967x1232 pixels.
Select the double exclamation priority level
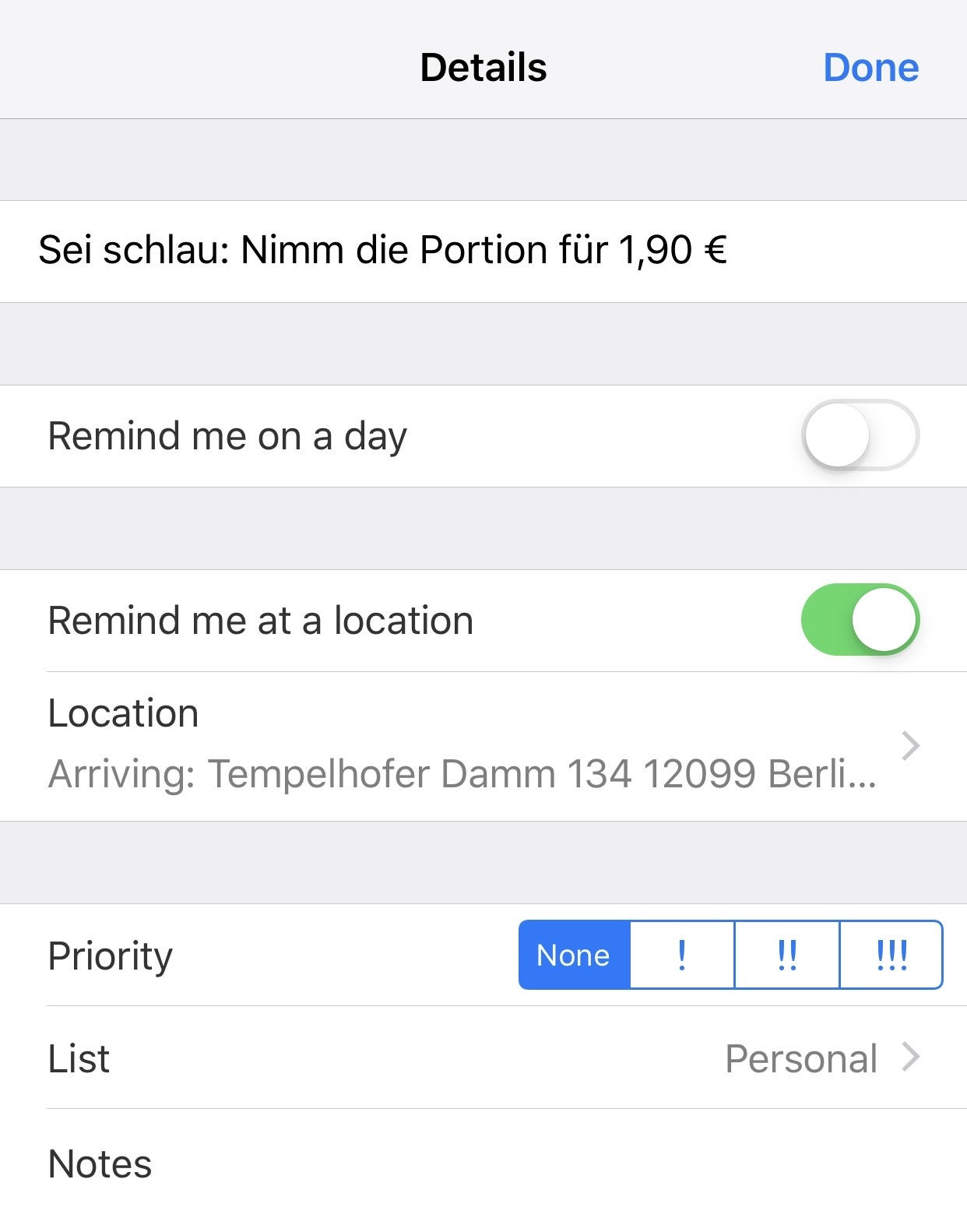[x=786, y=955]
